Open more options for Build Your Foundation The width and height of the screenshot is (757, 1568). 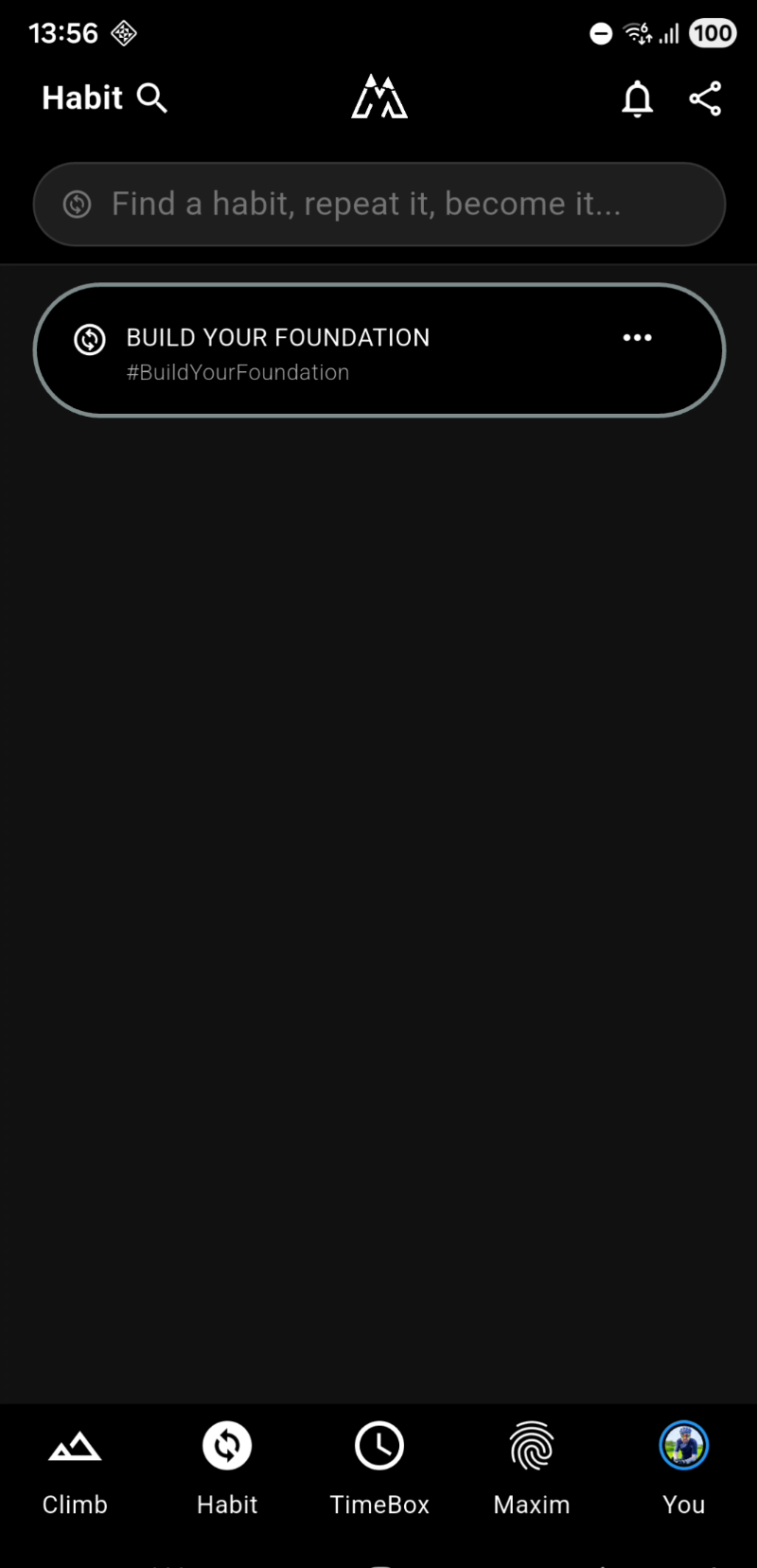(637, 338)
